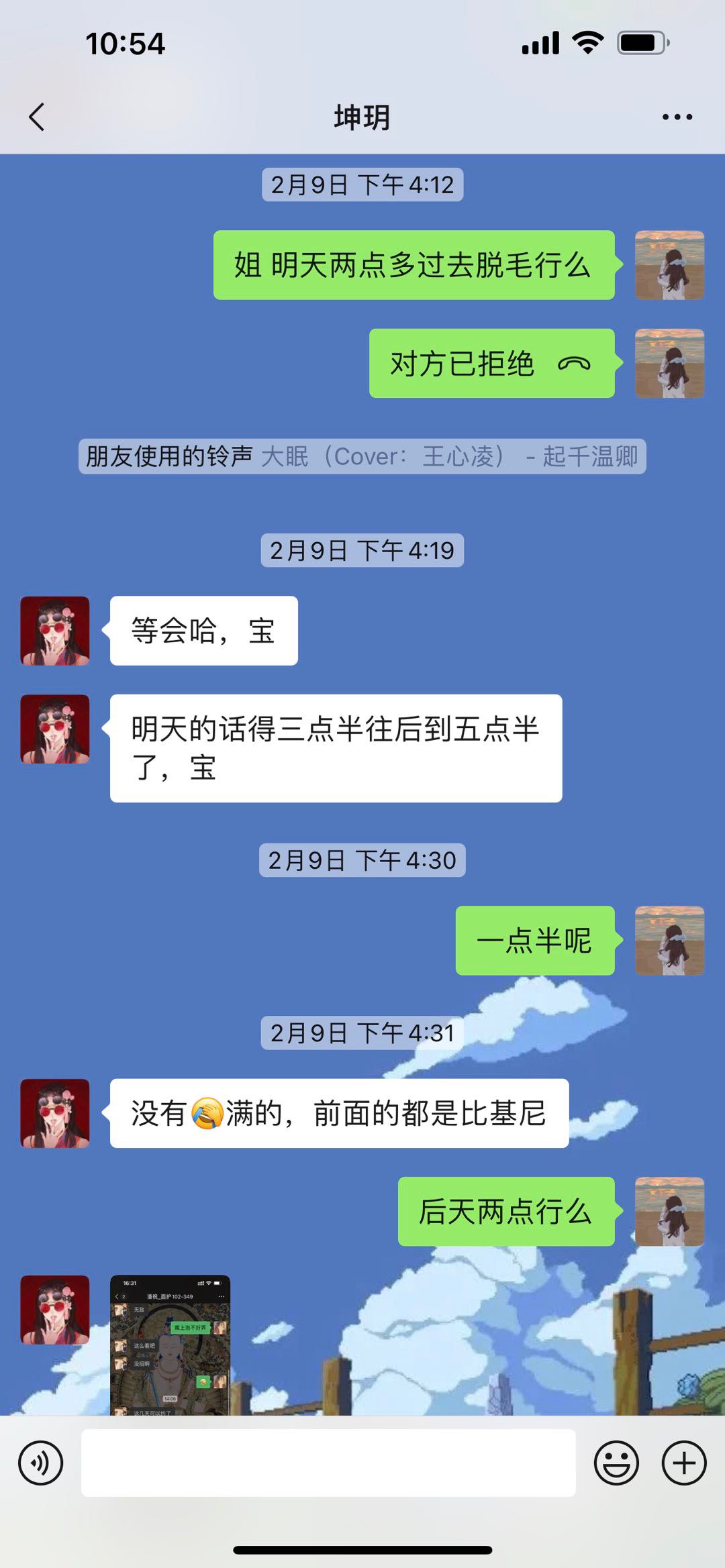Viewport: 725px width, 1568px height.
Task: Open the received screenshot image
Action: pyautogui.click(x=170, y=1345)
